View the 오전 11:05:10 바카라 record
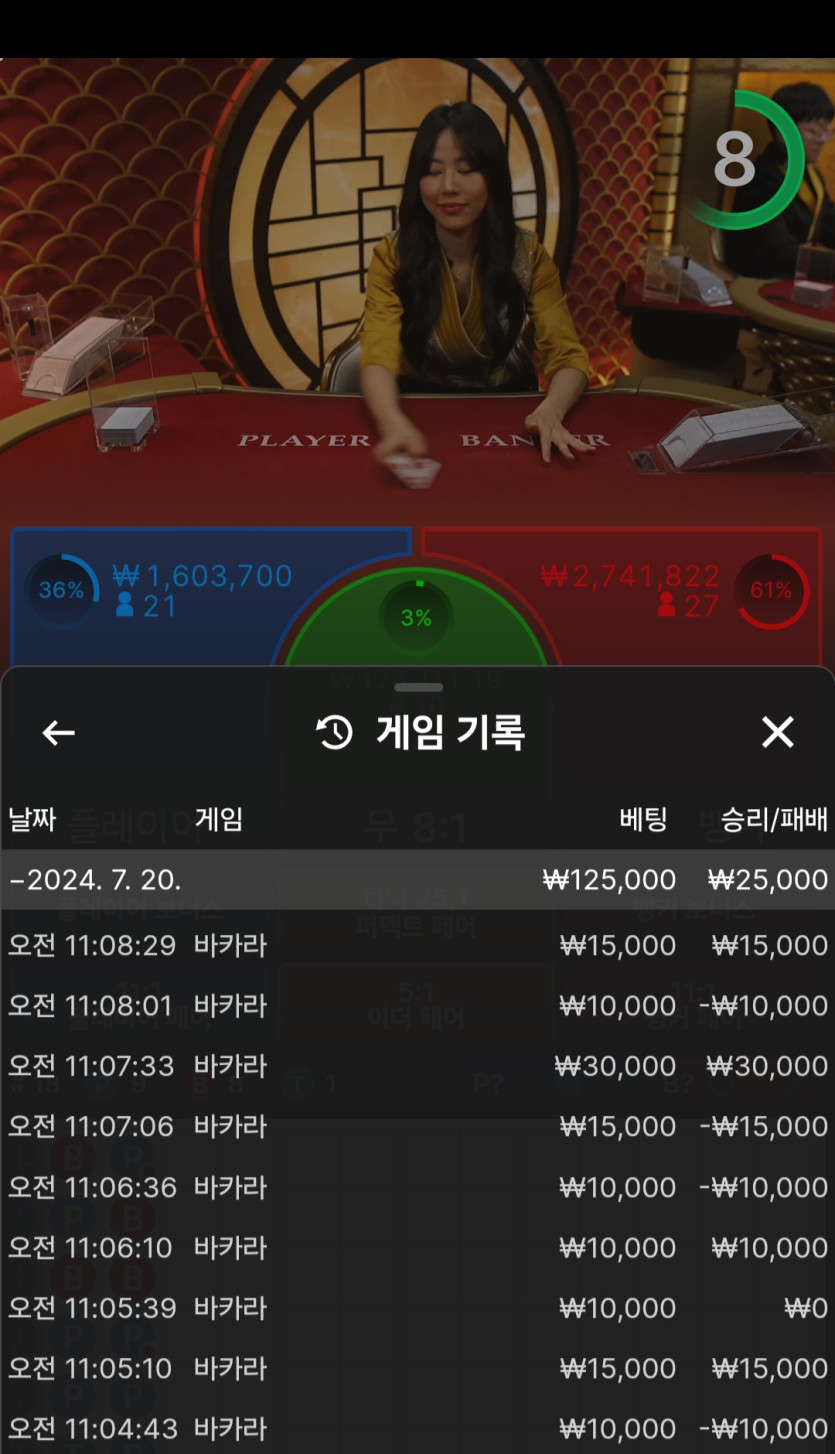 tap(417, 1368)
